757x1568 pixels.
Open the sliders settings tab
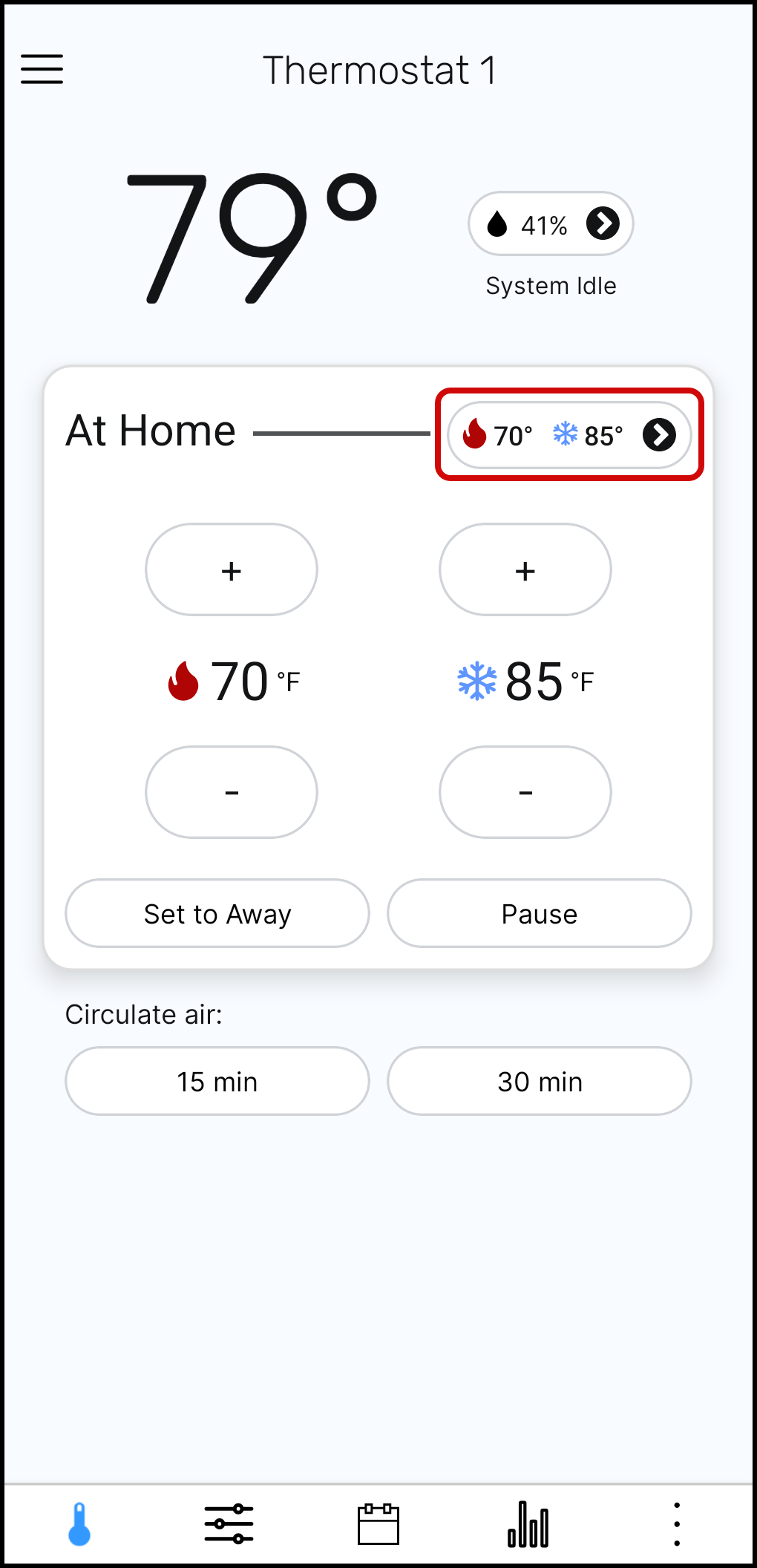pos(229,1524)
